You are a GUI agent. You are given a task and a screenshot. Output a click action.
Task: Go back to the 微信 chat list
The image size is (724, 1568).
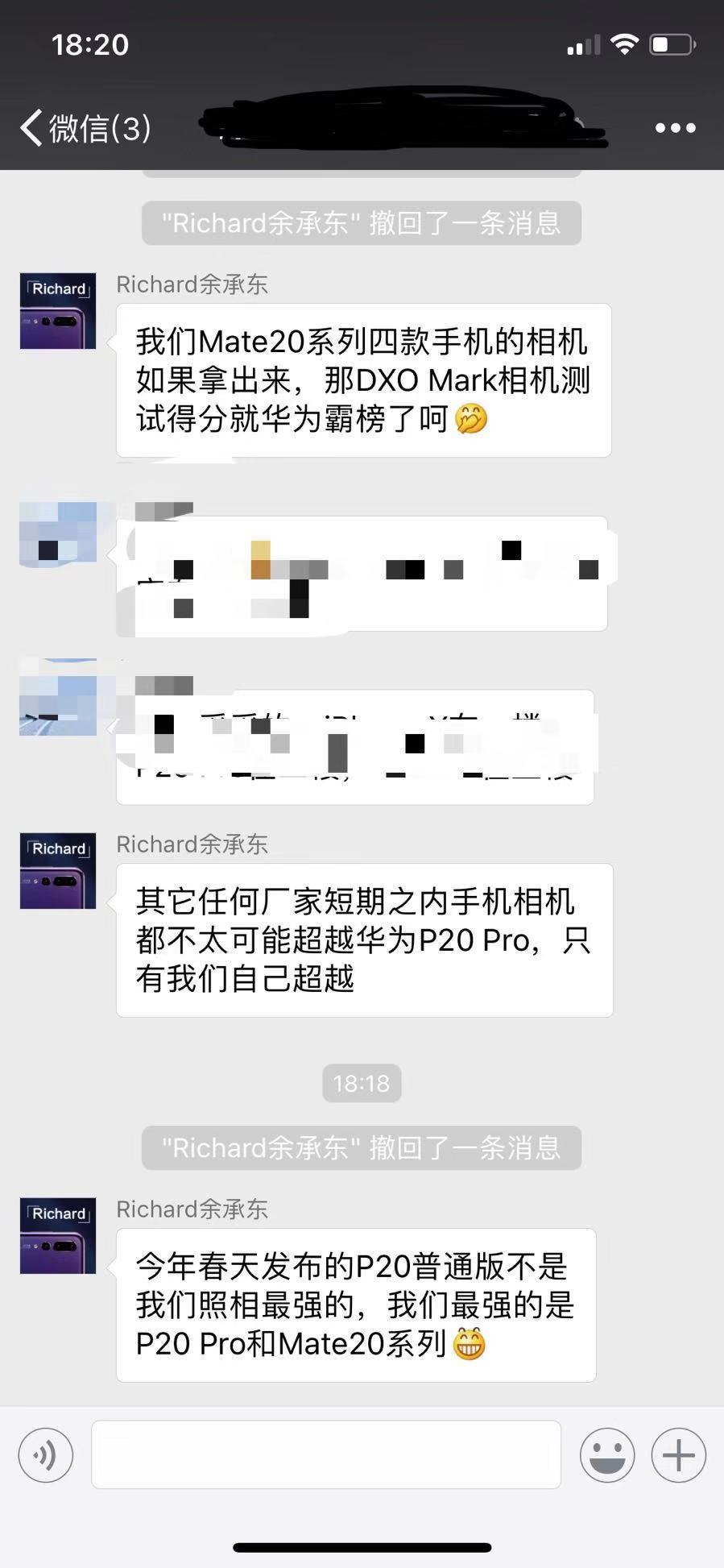point(85,128)
